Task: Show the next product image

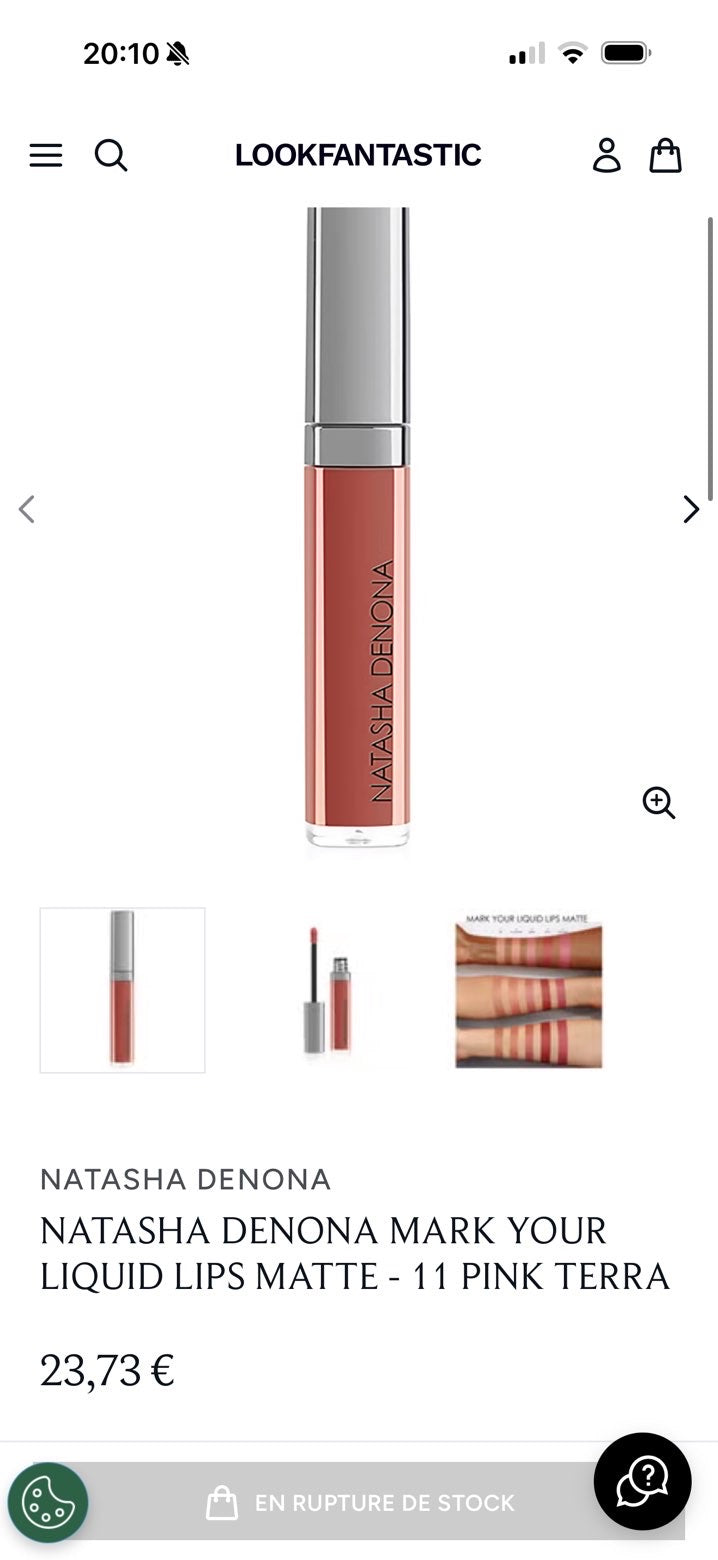Action: tap(691, 509)
